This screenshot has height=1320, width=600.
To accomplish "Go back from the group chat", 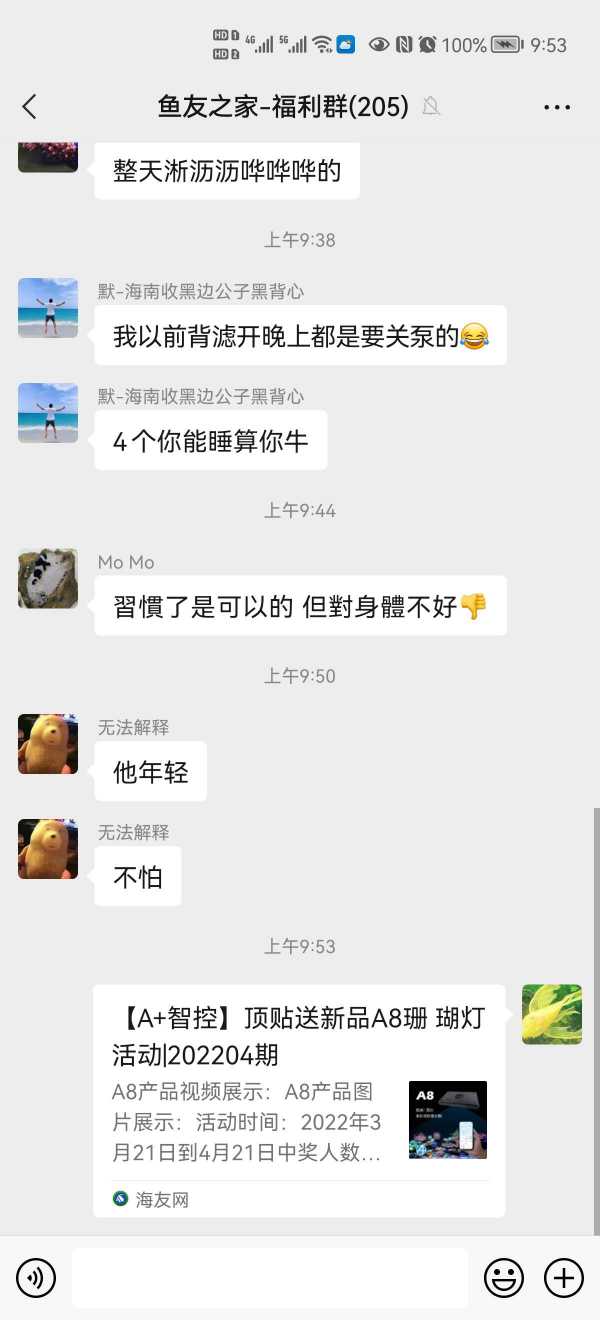I will pyautogui.click(x=29, y=107).
